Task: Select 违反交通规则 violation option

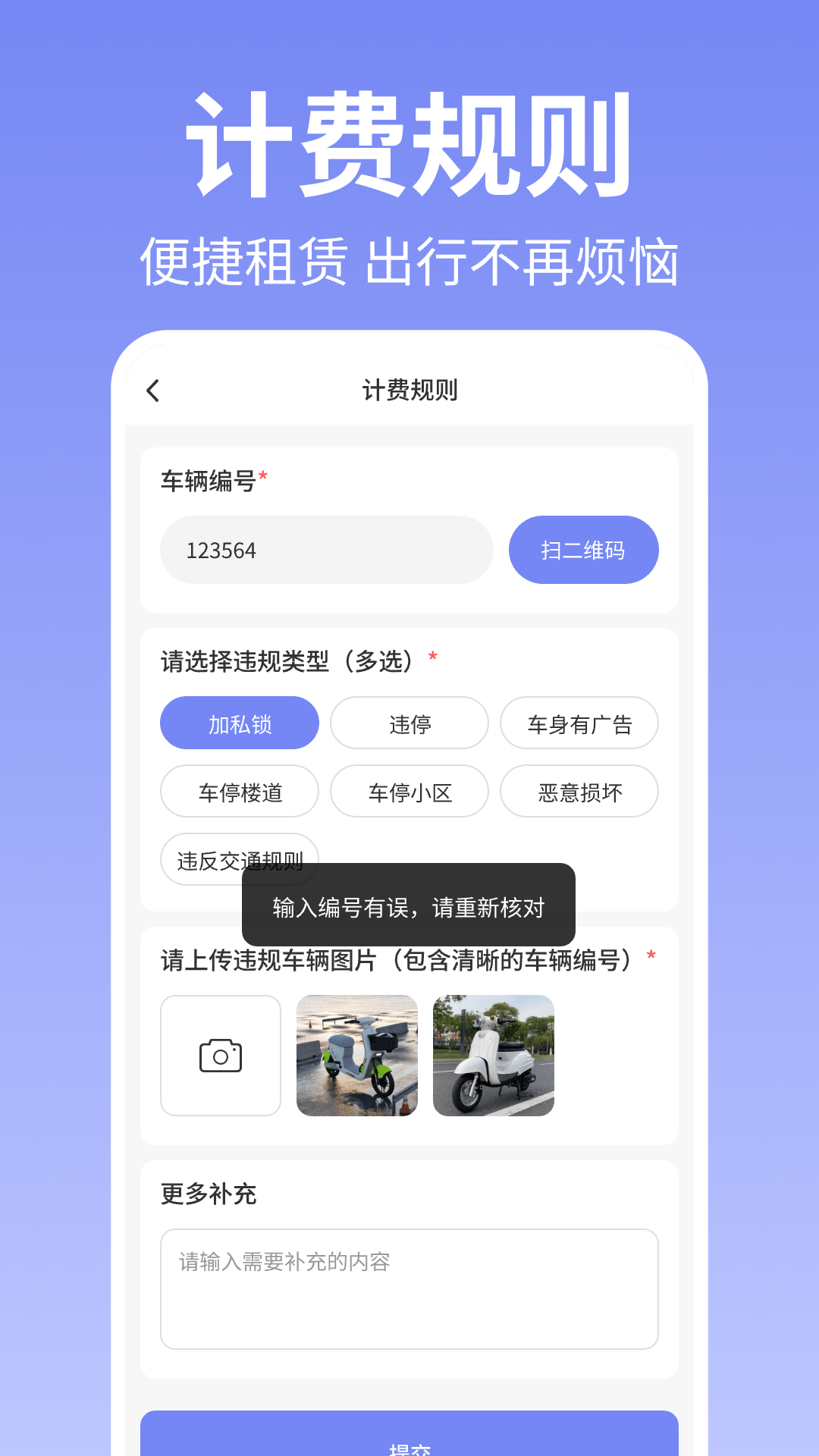Action: click(x=240, y=859)
